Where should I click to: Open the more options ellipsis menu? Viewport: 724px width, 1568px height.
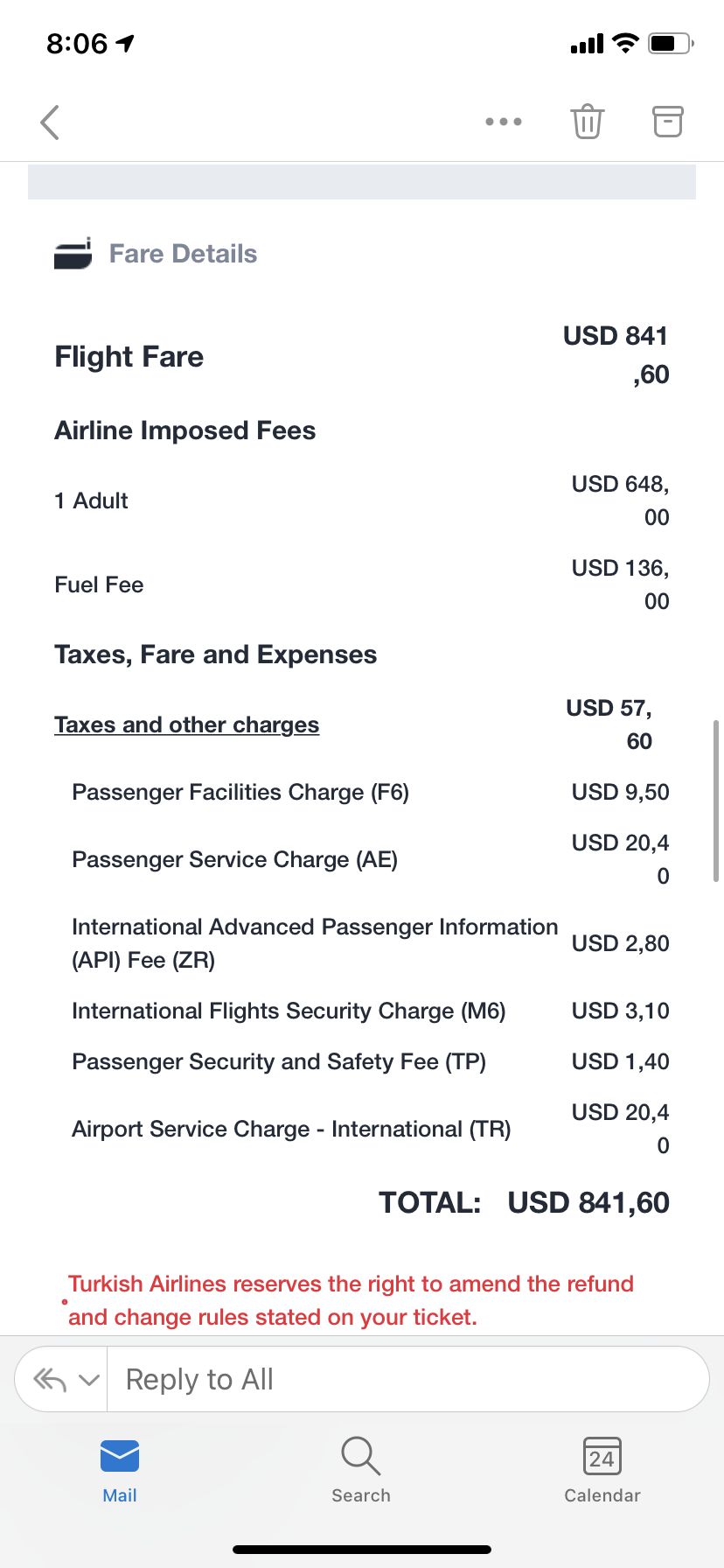pyautogui.click(x=503, y=122)
